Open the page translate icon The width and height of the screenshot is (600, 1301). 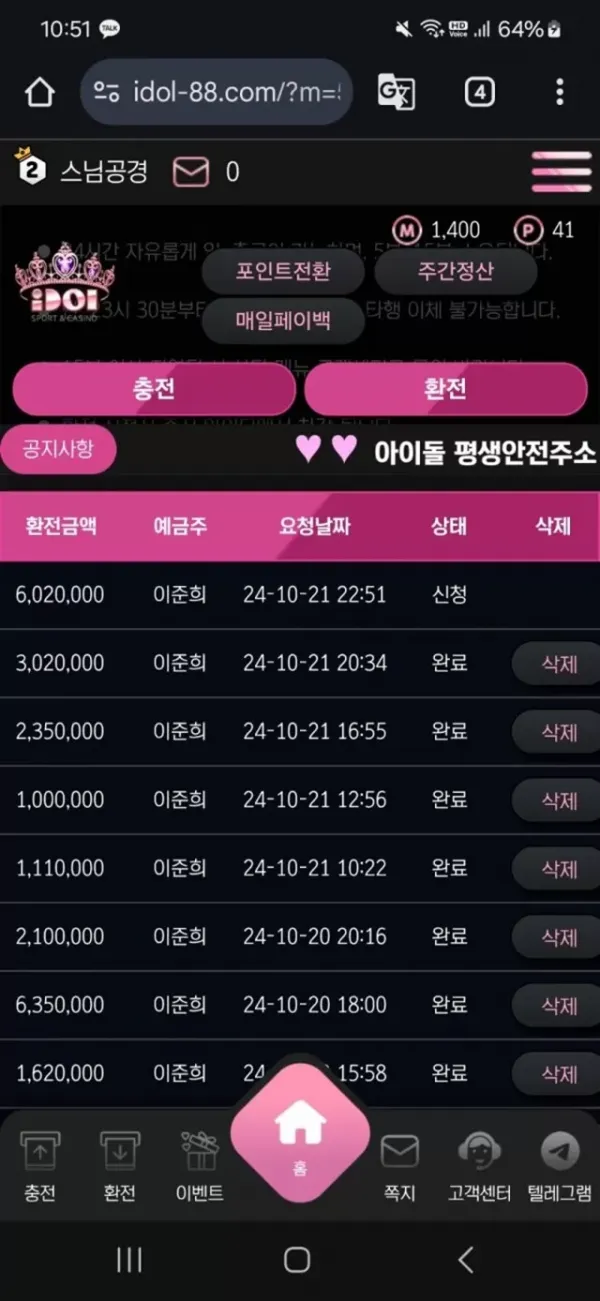click(396, 92)
